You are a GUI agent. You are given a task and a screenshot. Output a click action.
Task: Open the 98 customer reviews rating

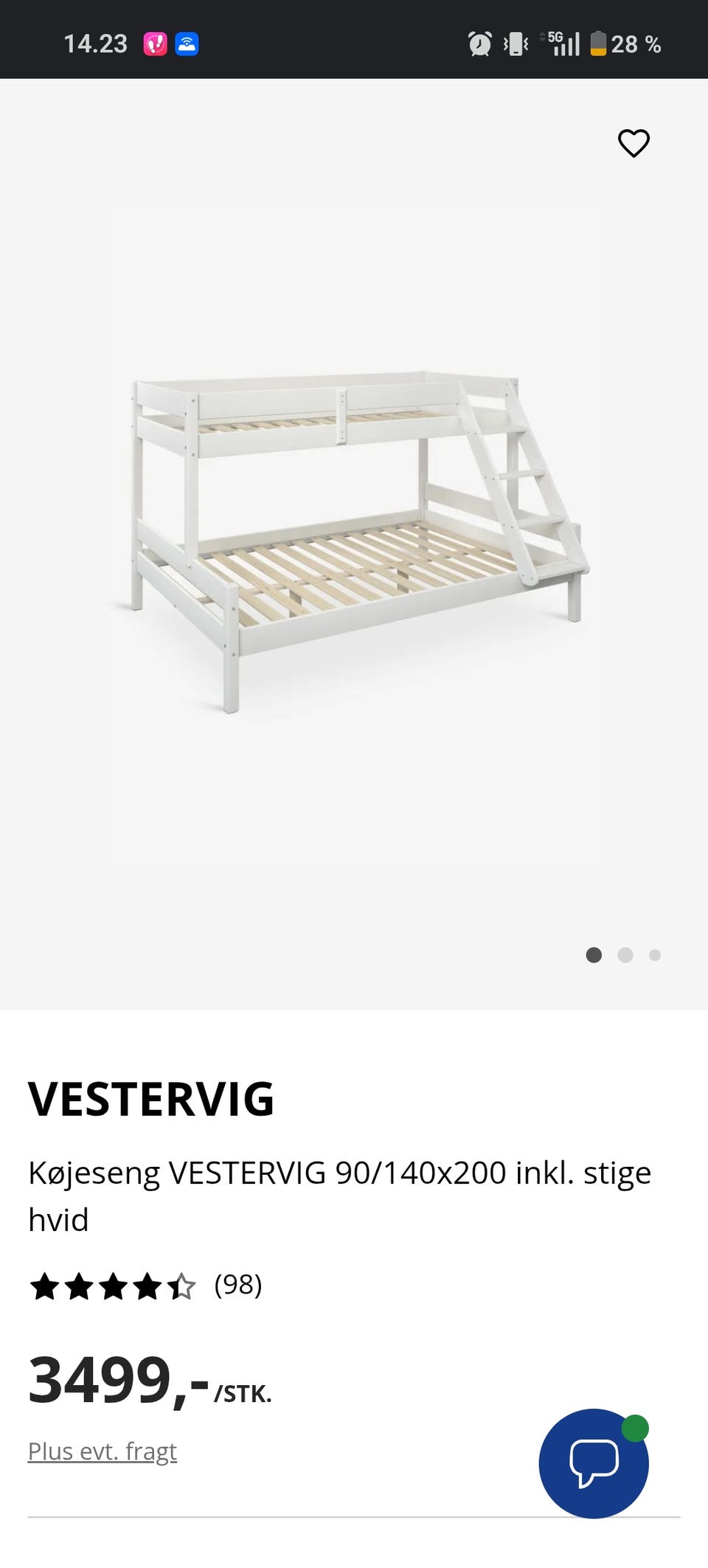146,1286
